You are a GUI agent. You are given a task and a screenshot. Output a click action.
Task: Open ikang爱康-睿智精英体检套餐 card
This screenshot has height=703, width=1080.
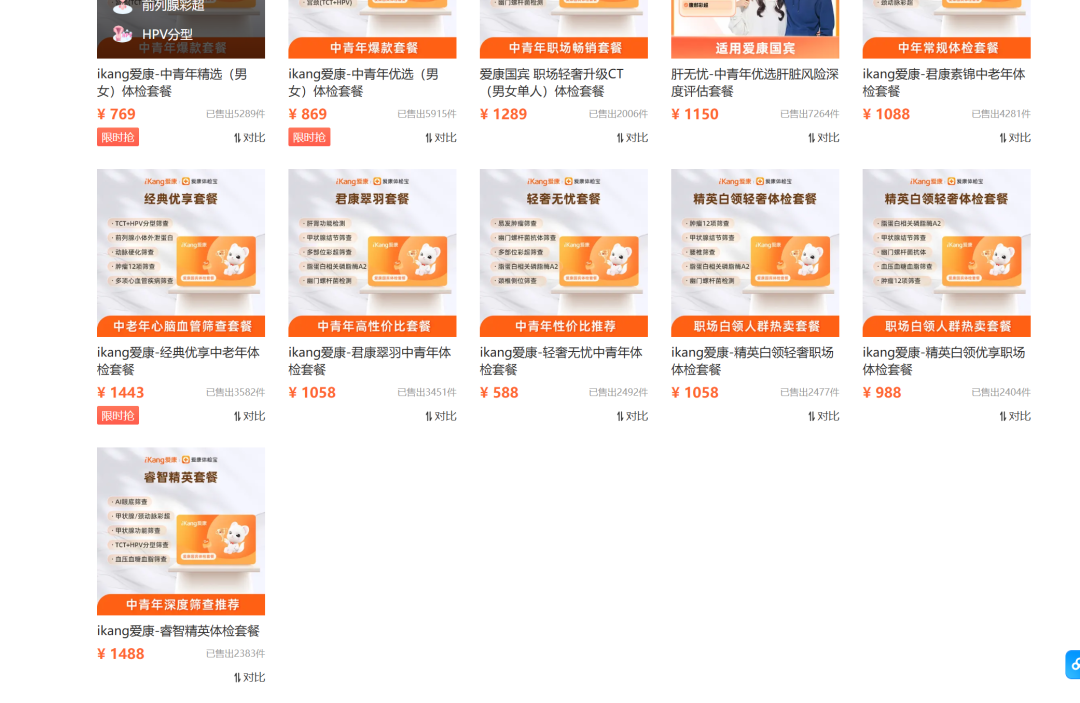point(181,531)
